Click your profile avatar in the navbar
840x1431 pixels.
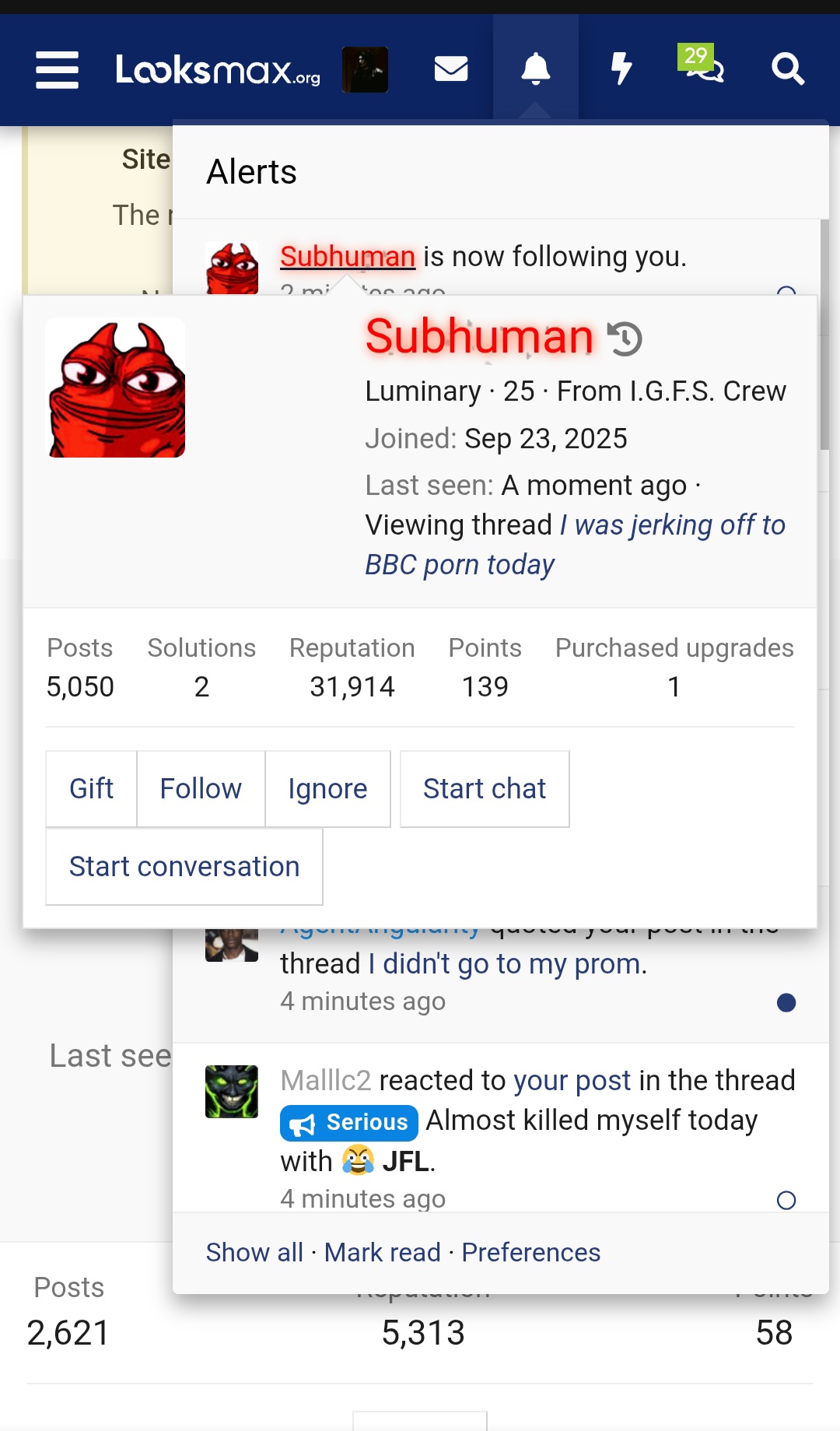pos(365,69)
